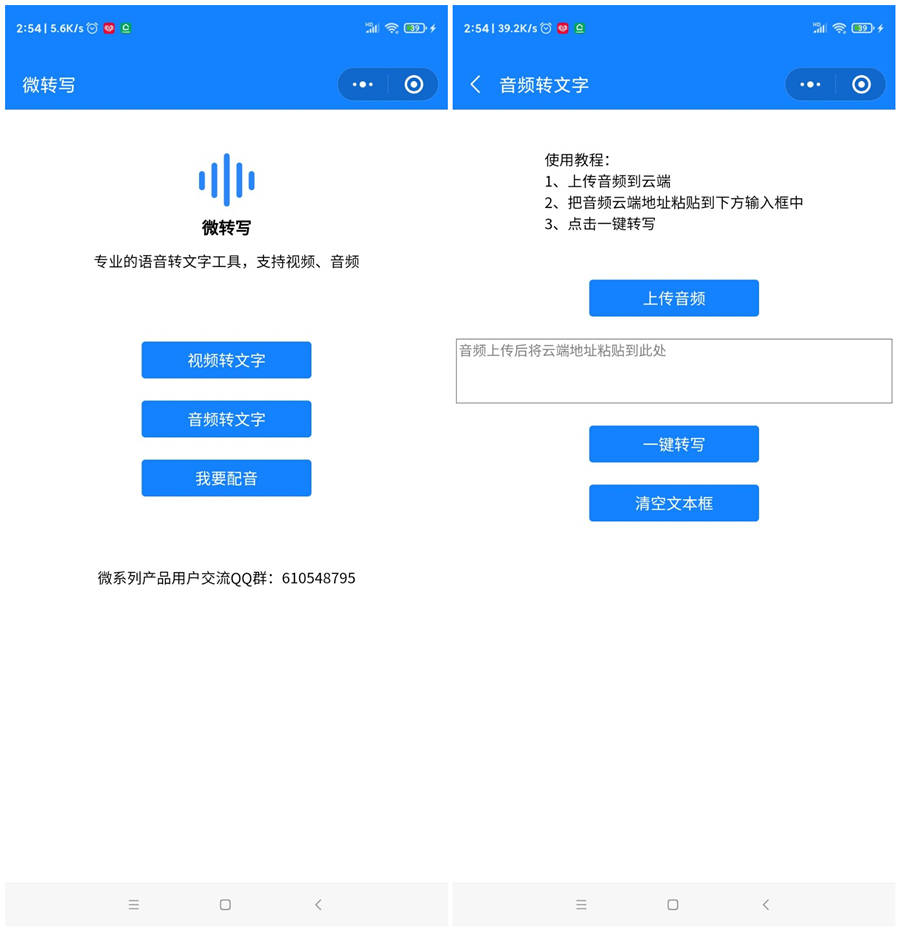
Task: Clear the text with 清空文本框
Action: pos(673,503)
